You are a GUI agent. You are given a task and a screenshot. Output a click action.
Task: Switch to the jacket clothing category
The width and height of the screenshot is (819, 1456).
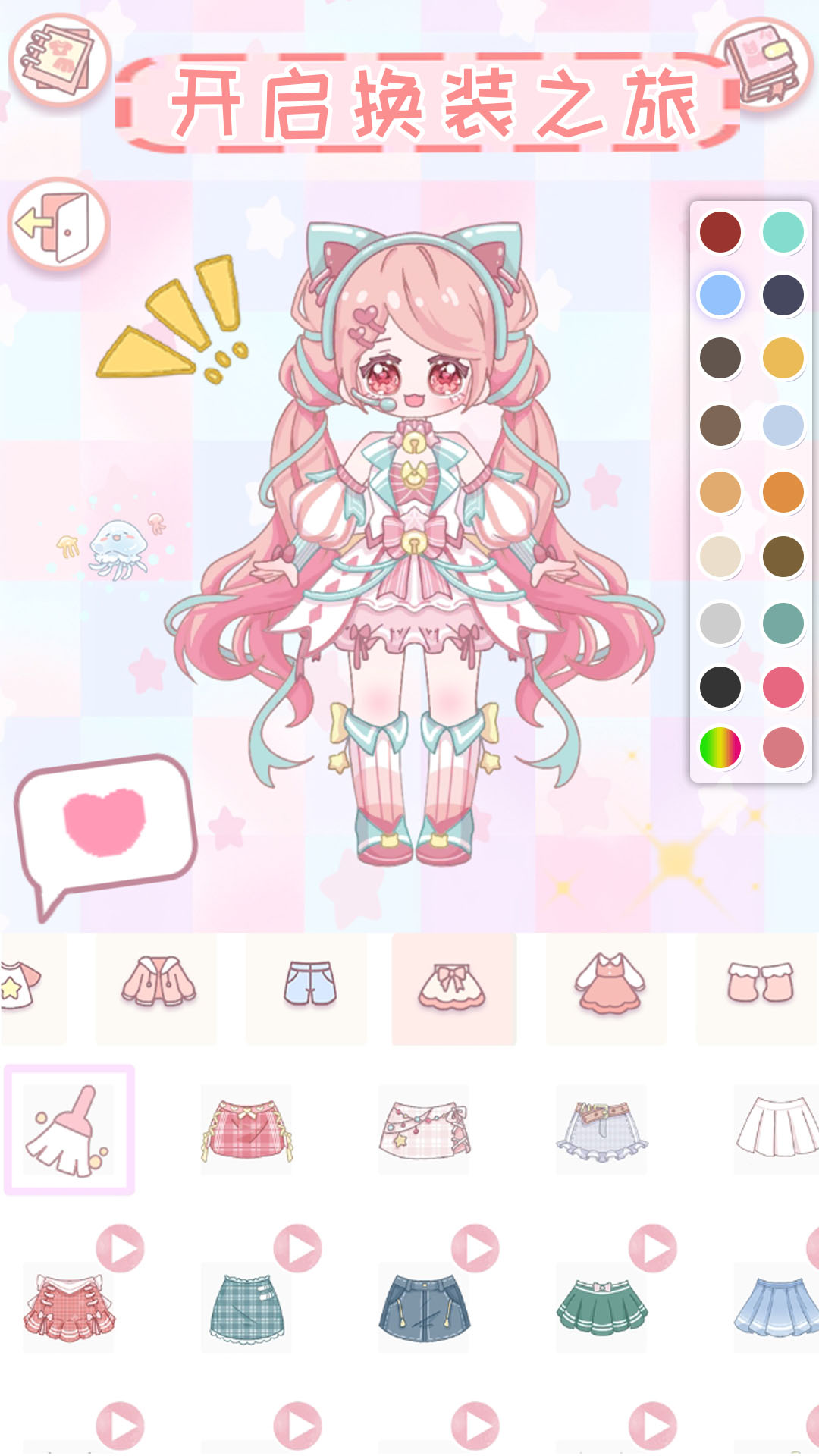[158, 984]
